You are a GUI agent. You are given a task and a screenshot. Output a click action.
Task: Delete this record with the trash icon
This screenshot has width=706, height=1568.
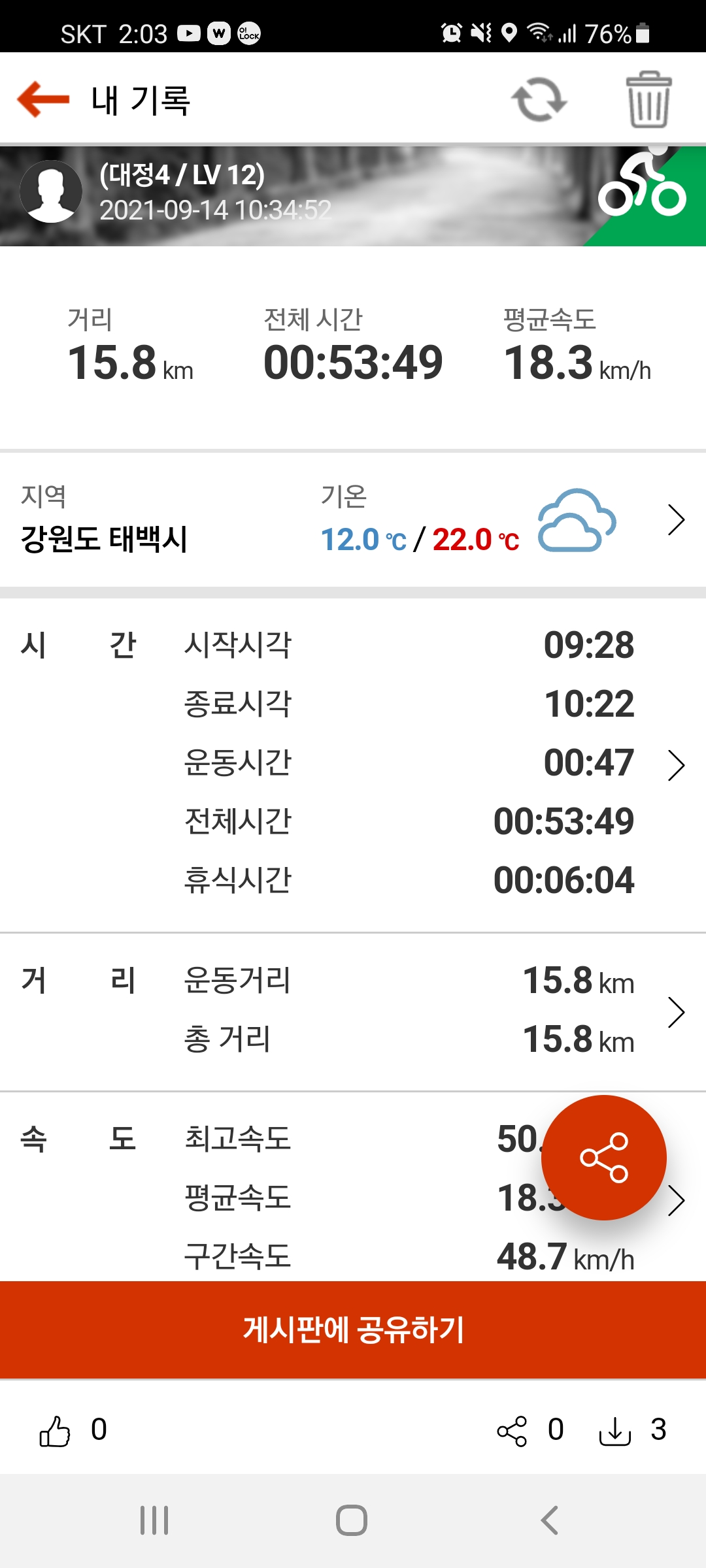[x=648, y=100]
